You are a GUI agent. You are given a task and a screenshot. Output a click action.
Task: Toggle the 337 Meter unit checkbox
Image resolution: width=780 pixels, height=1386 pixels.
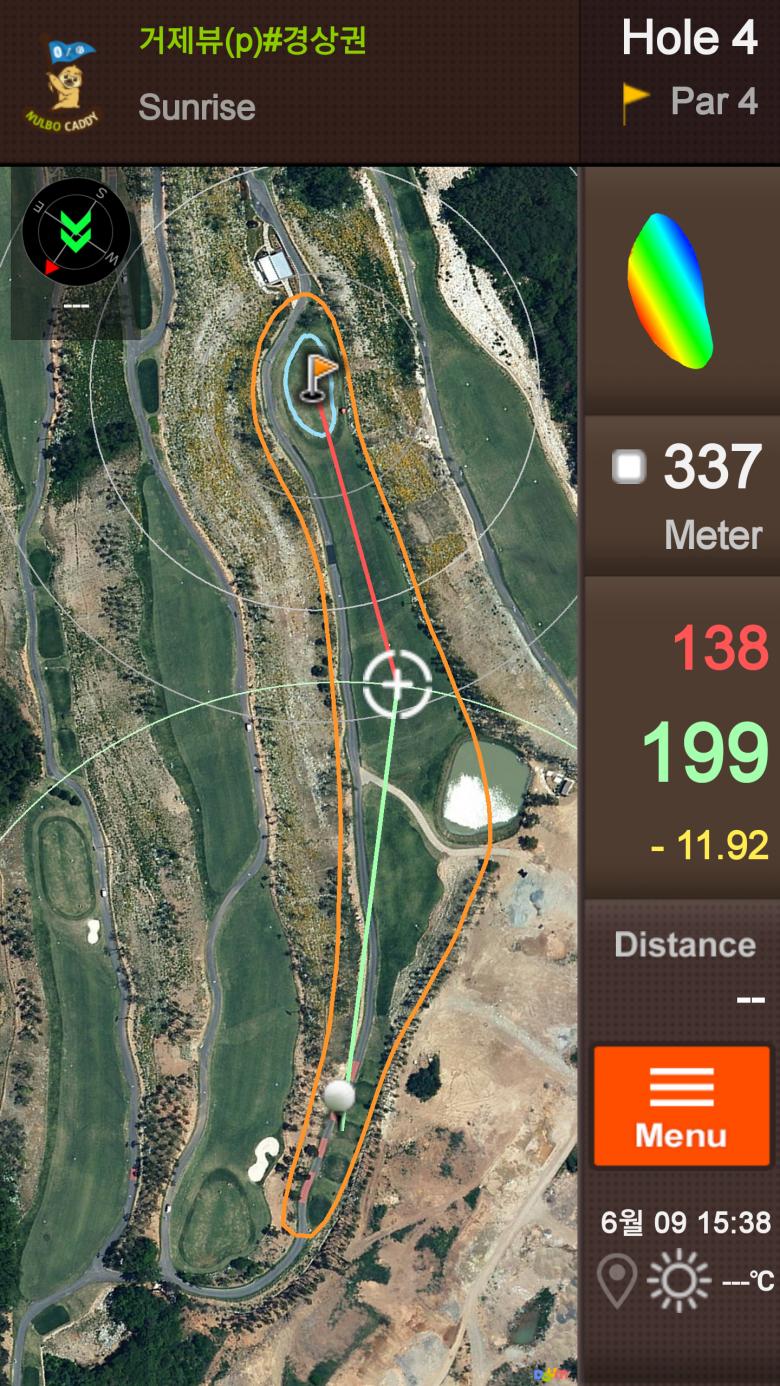click(x=629, y=467)
